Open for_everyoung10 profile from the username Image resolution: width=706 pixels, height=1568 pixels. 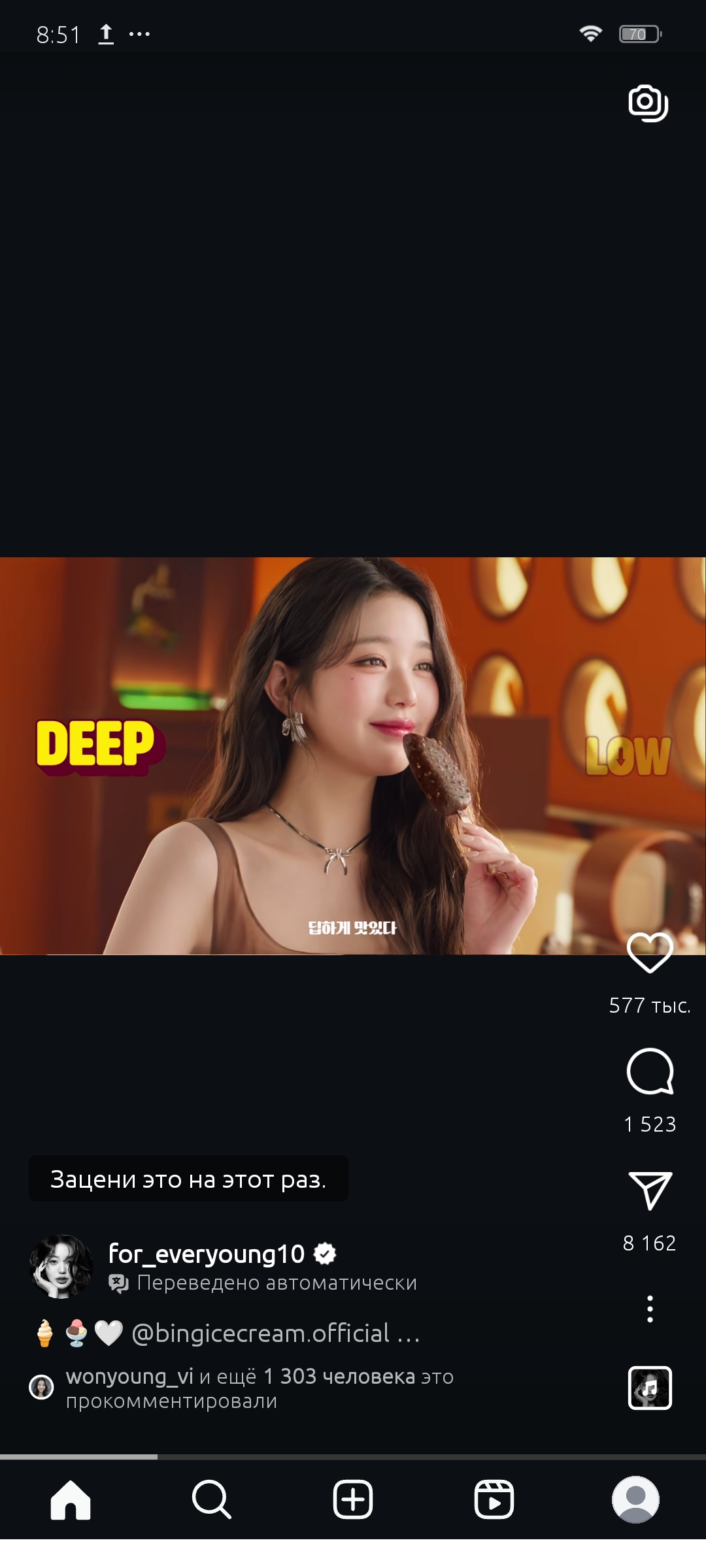click(207, 1254)
